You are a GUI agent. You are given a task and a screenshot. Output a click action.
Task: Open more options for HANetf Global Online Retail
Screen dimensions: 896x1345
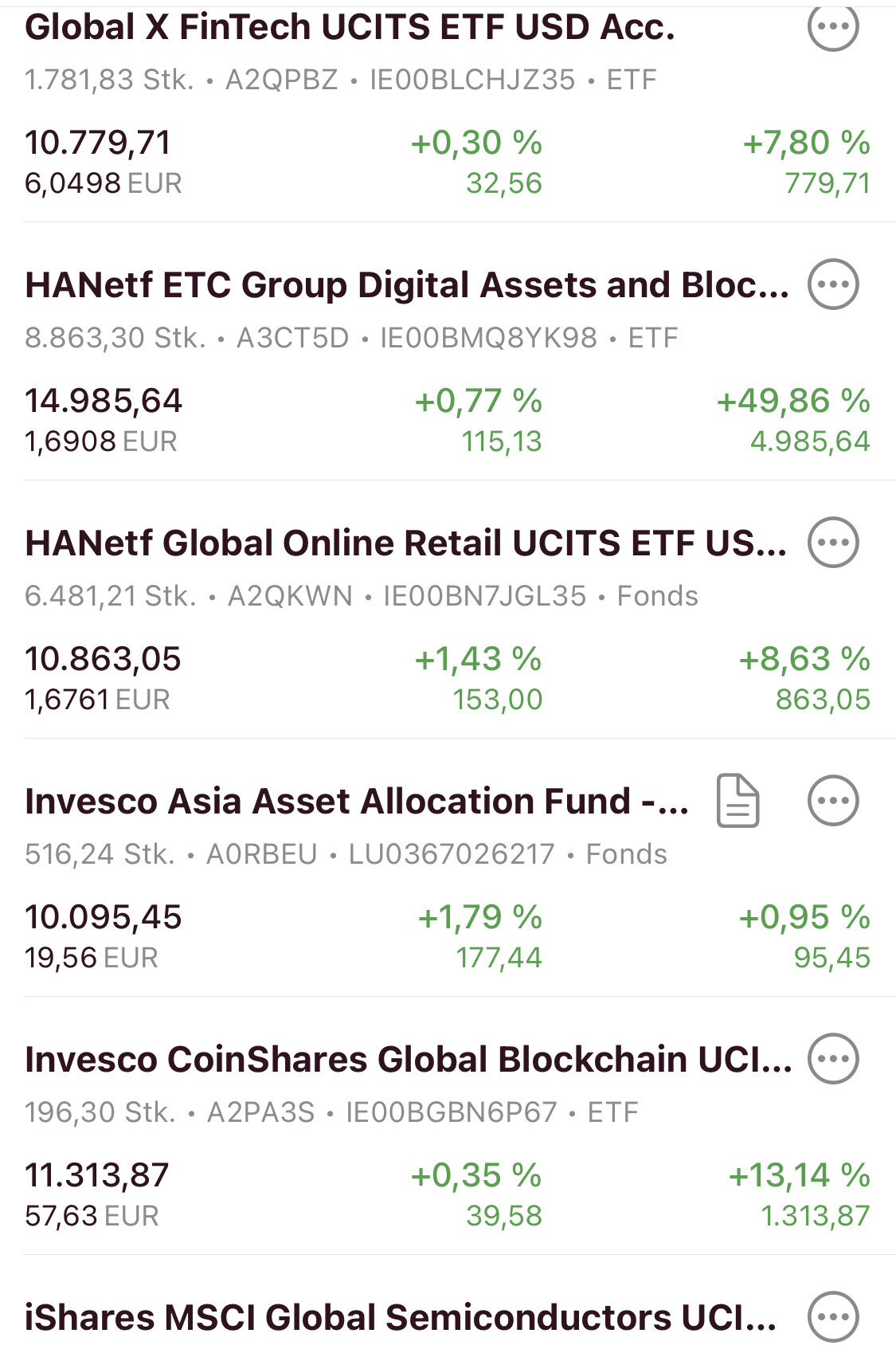(833, 543)
